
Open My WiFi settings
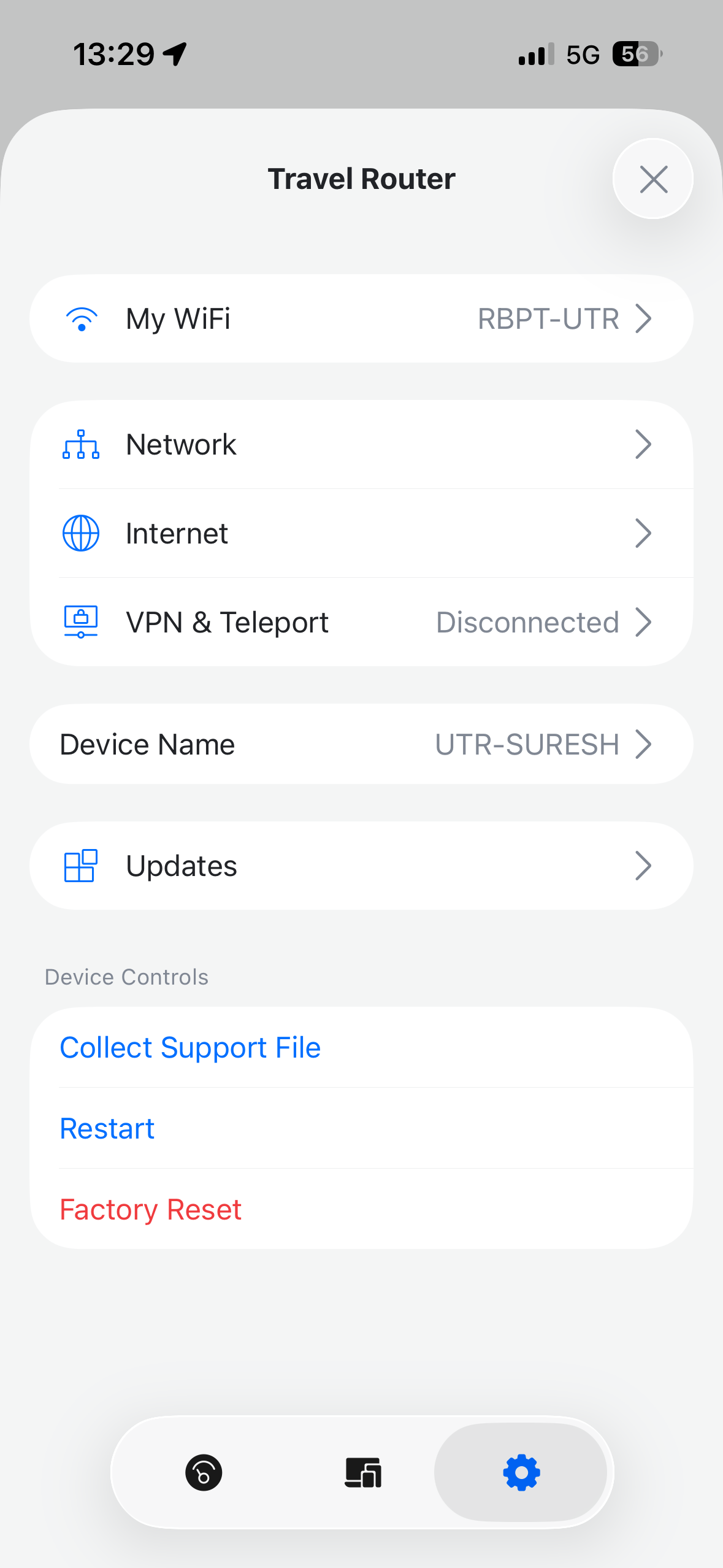pyautogui.click(x=361, y=318)
